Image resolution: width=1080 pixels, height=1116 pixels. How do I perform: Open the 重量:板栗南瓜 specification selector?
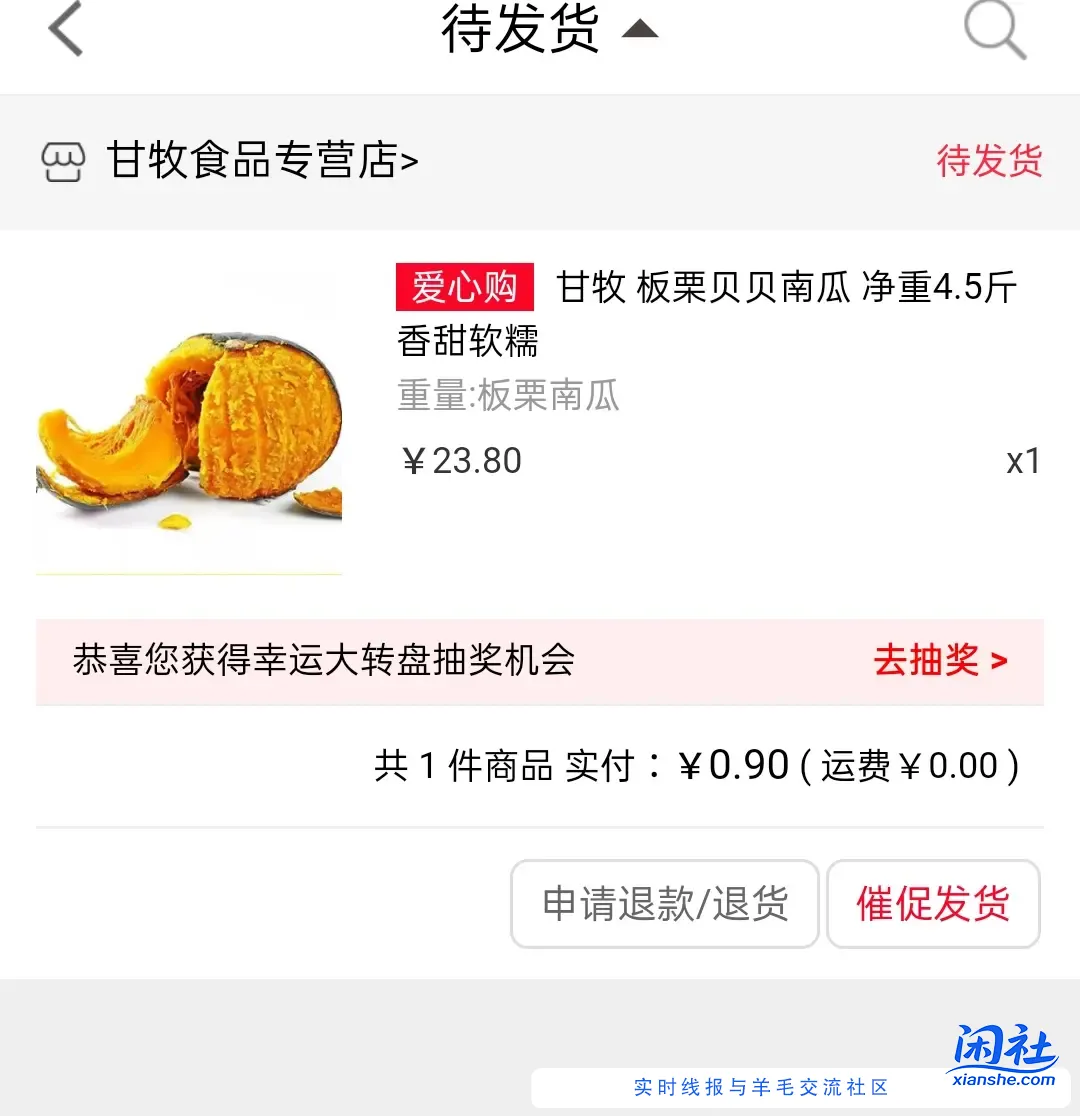[508, 397]
